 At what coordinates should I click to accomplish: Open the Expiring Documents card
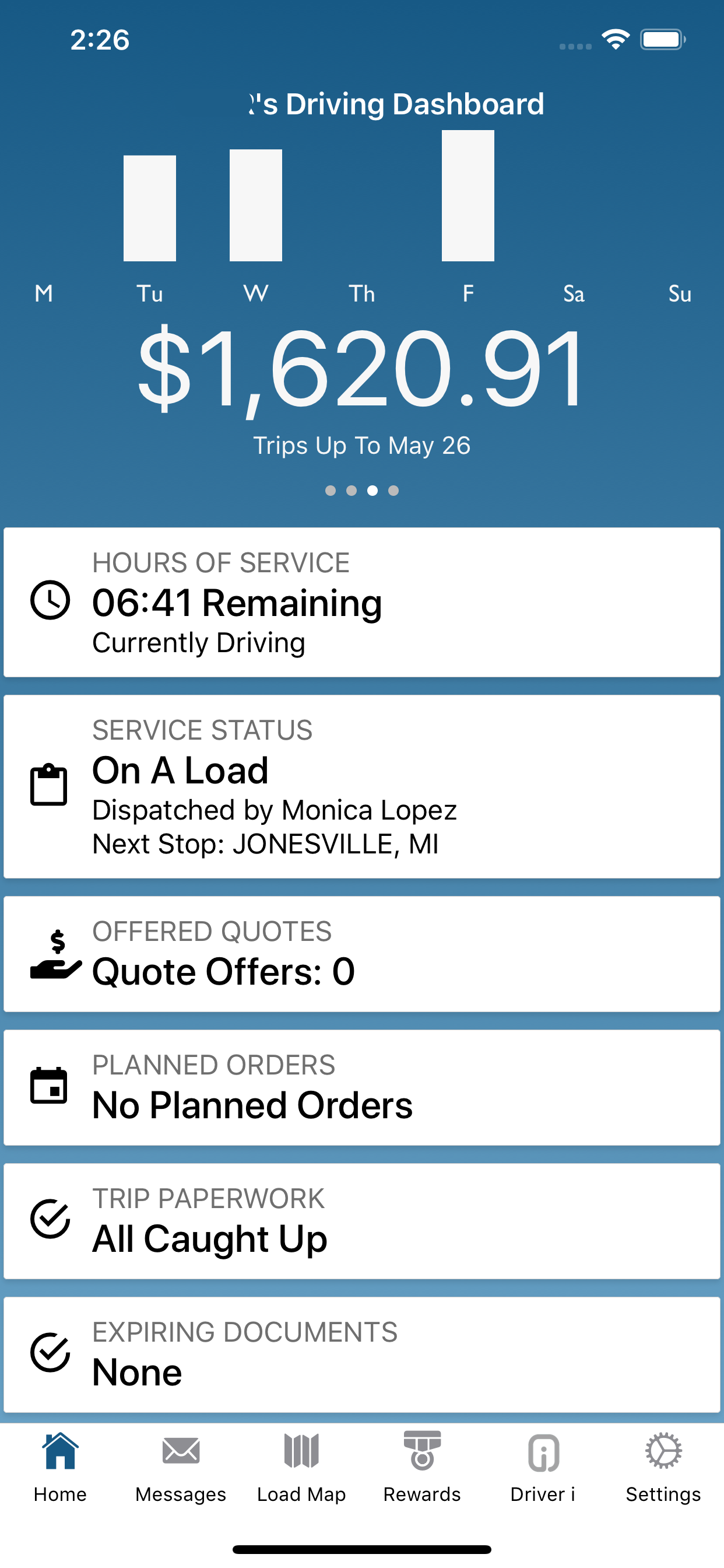point(362,1355)
